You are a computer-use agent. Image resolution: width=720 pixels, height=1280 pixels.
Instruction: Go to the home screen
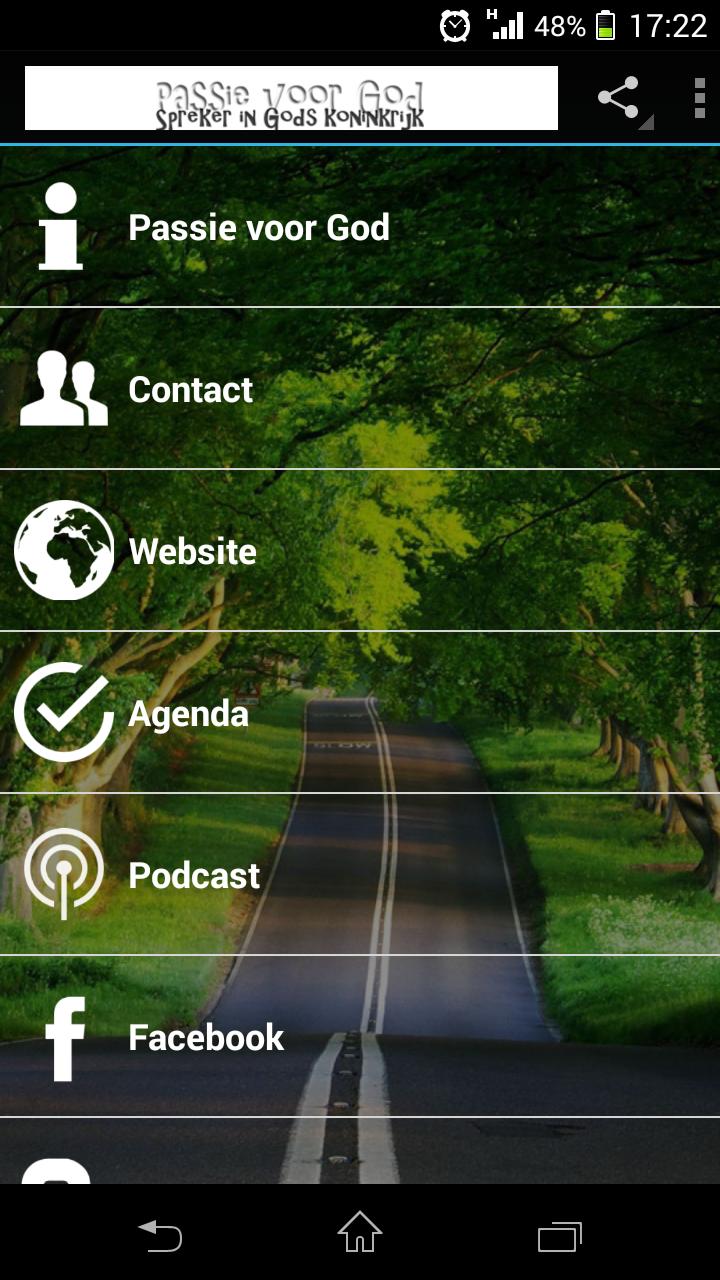click(360, 1233)
